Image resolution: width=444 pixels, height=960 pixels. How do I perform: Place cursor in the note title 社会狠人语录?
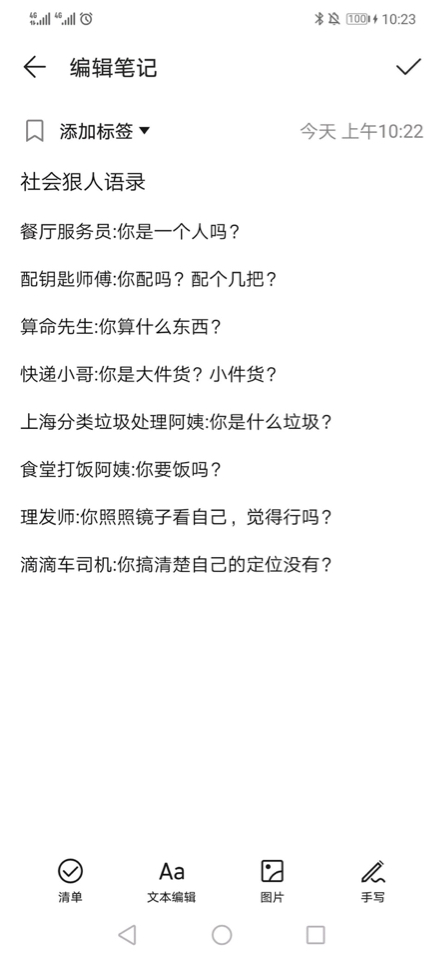tap(83, 182)
